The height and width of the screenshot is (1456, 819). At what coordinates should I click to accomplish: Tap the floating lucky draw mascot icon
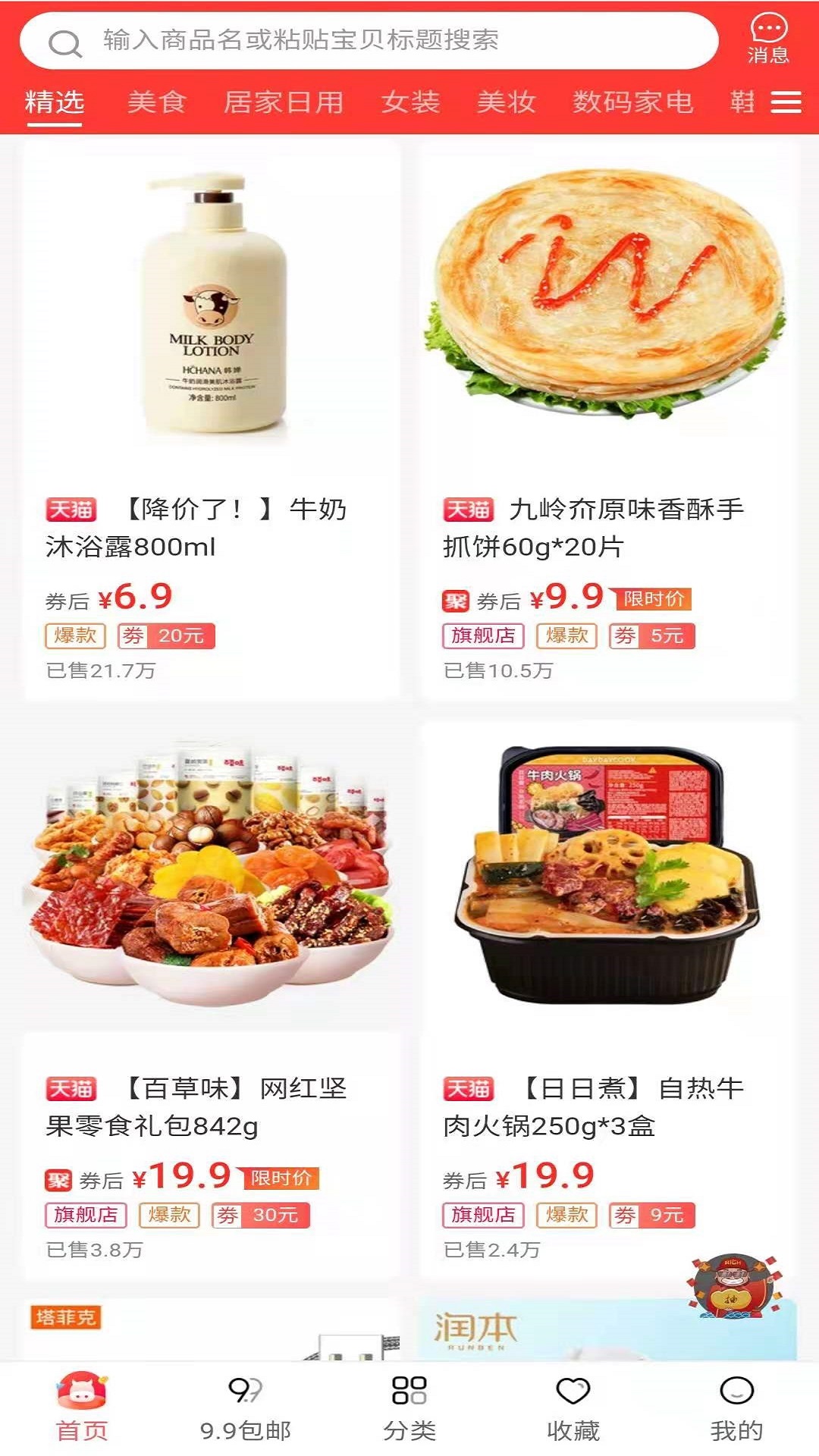[x=733, y=1286]
